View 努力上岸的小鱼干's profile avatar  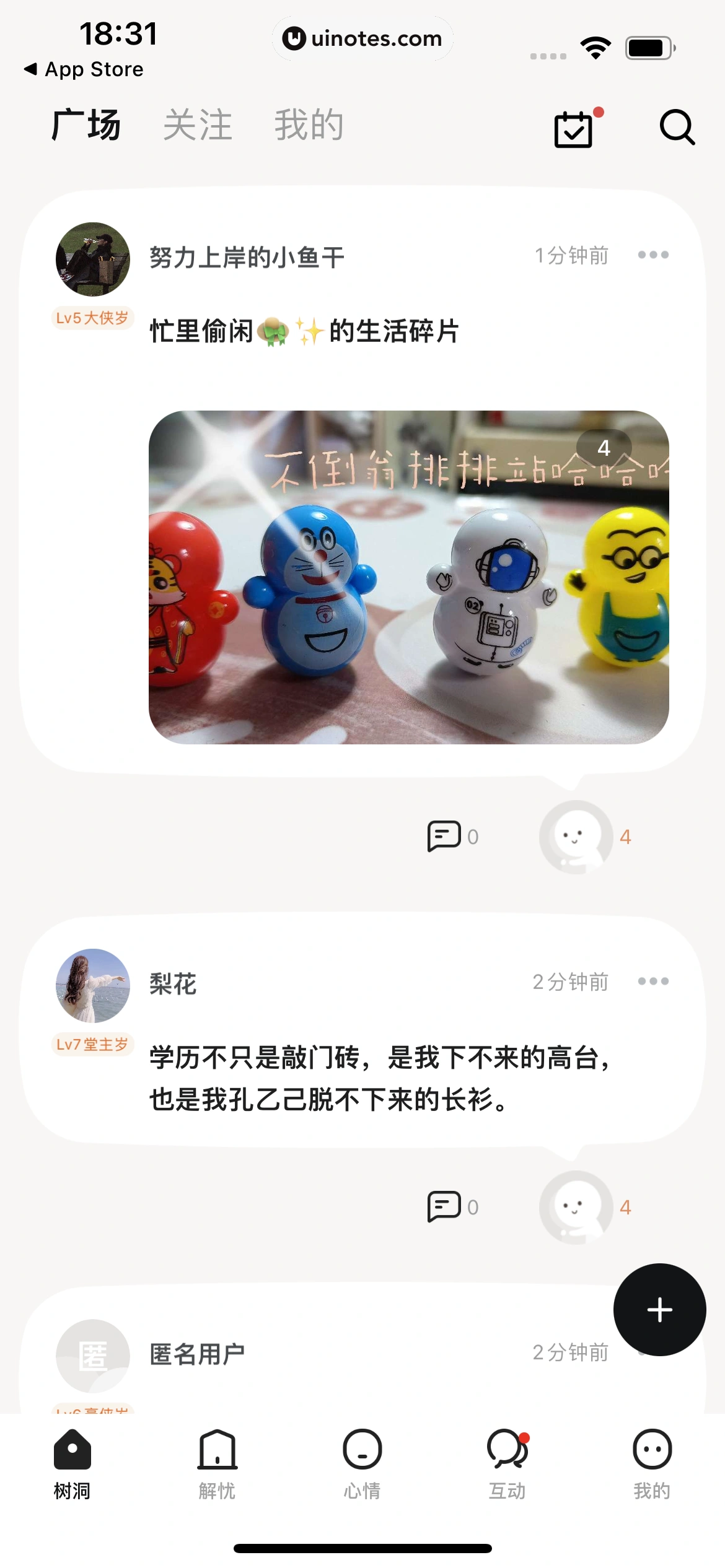tap(93, 259)
